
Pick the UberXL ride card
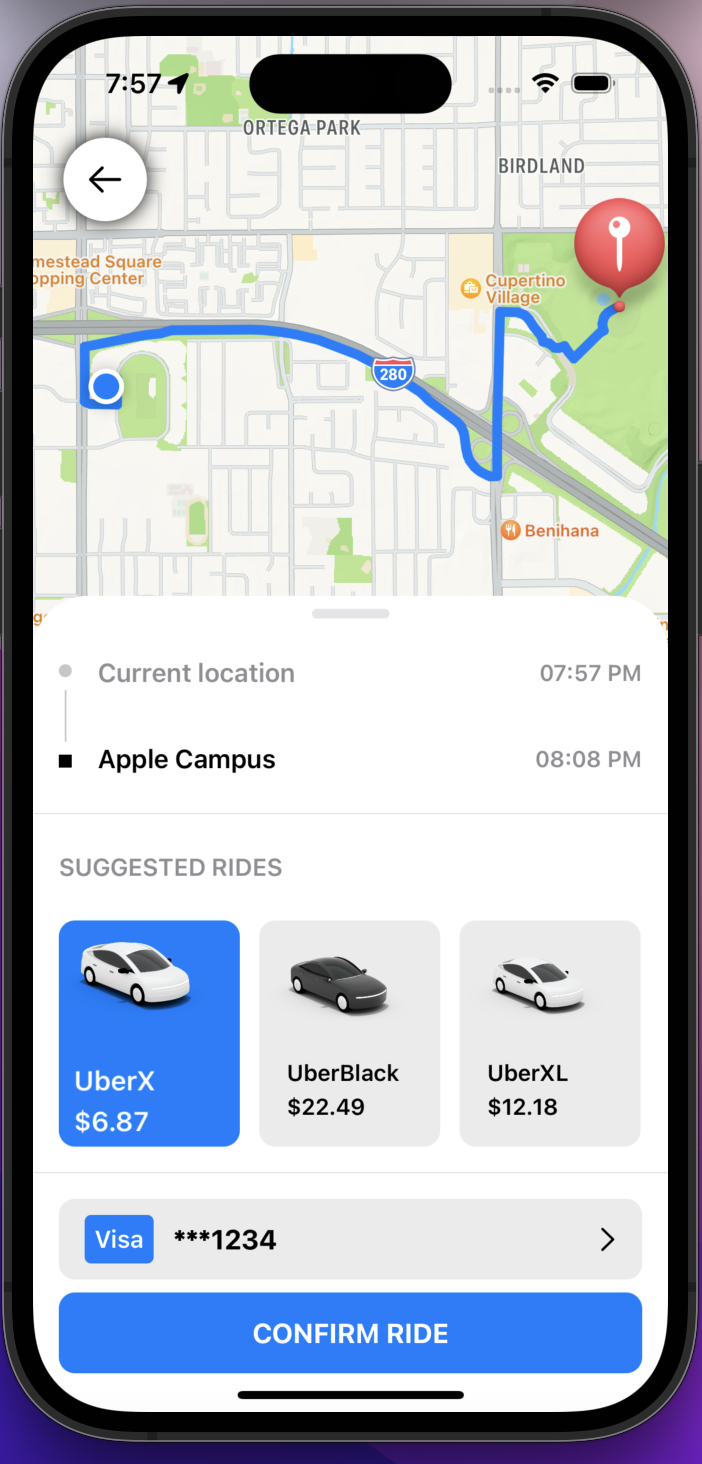[x=550, y=1033]
